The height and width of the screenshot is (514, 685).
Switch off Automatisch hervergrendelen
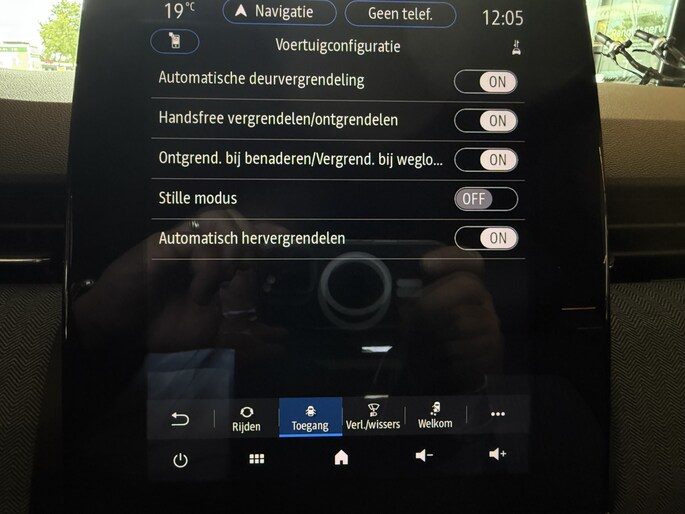(x=486, y=238)
